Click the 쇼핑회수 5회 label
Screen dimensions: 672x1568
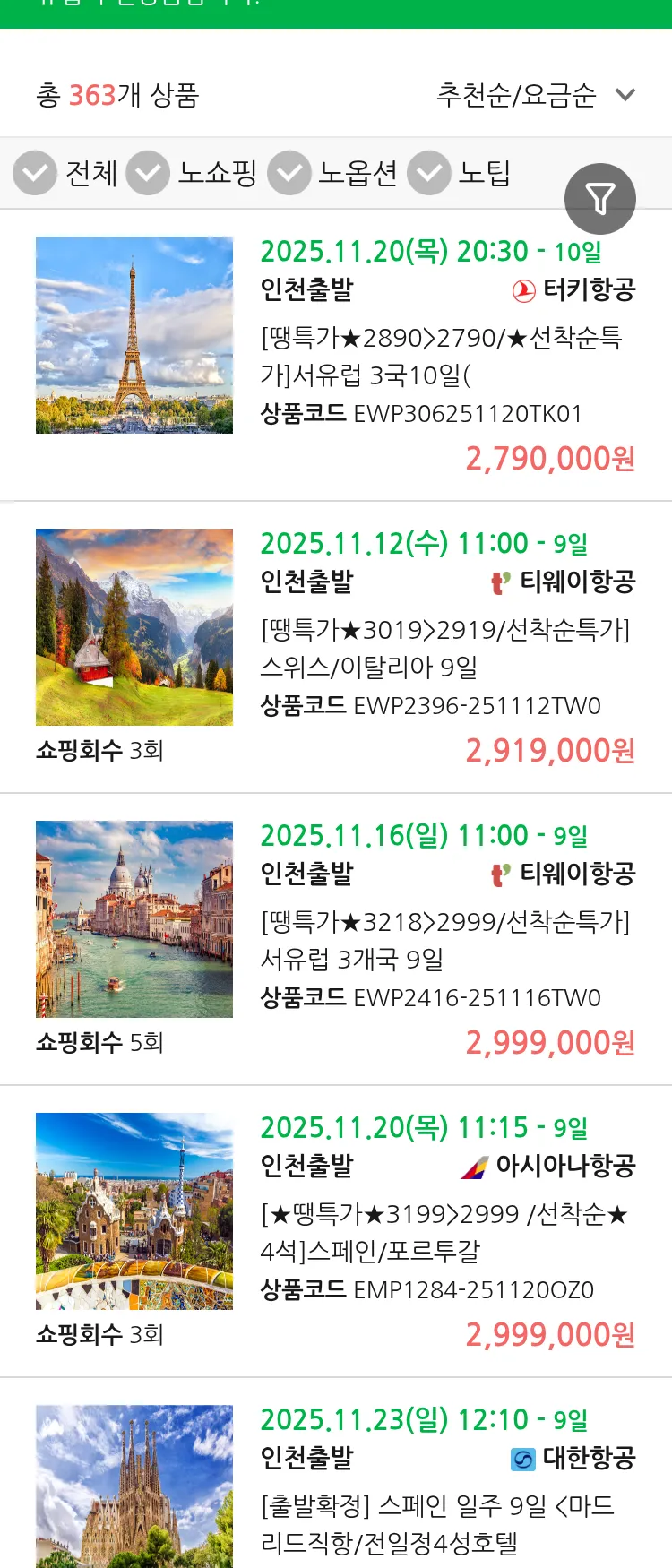(x=97, y=1042)
